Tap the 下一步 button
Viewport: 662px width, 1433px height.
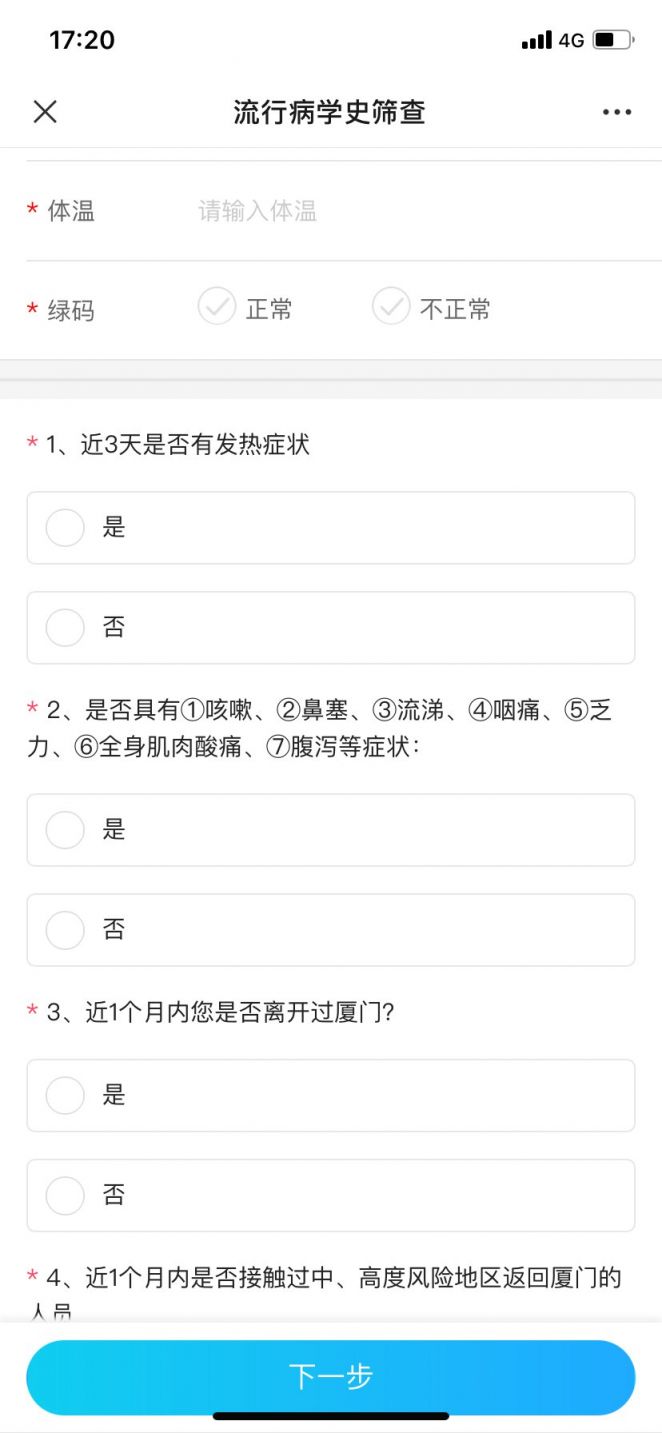[331, 1377]
